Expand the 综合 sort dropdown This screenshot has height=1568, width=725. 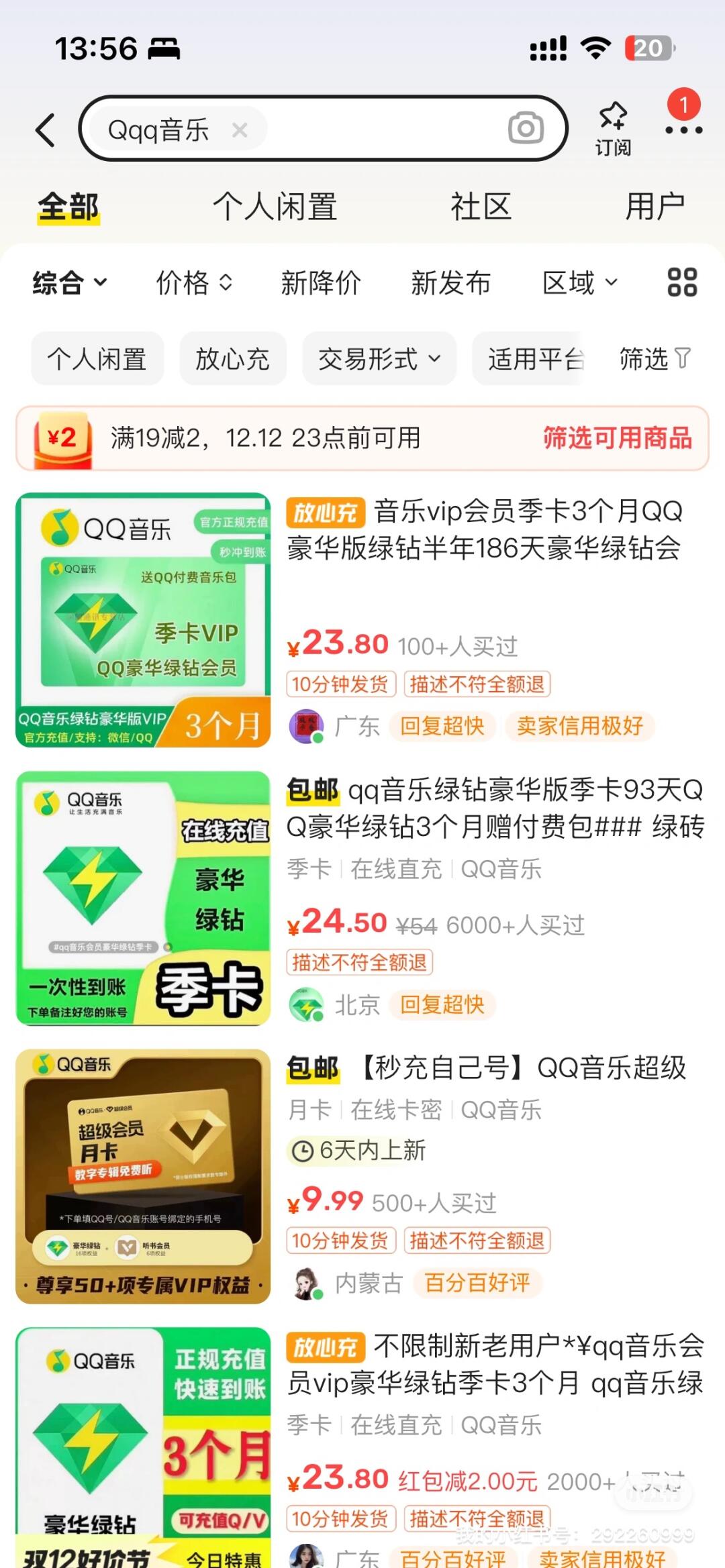[70, 282]
